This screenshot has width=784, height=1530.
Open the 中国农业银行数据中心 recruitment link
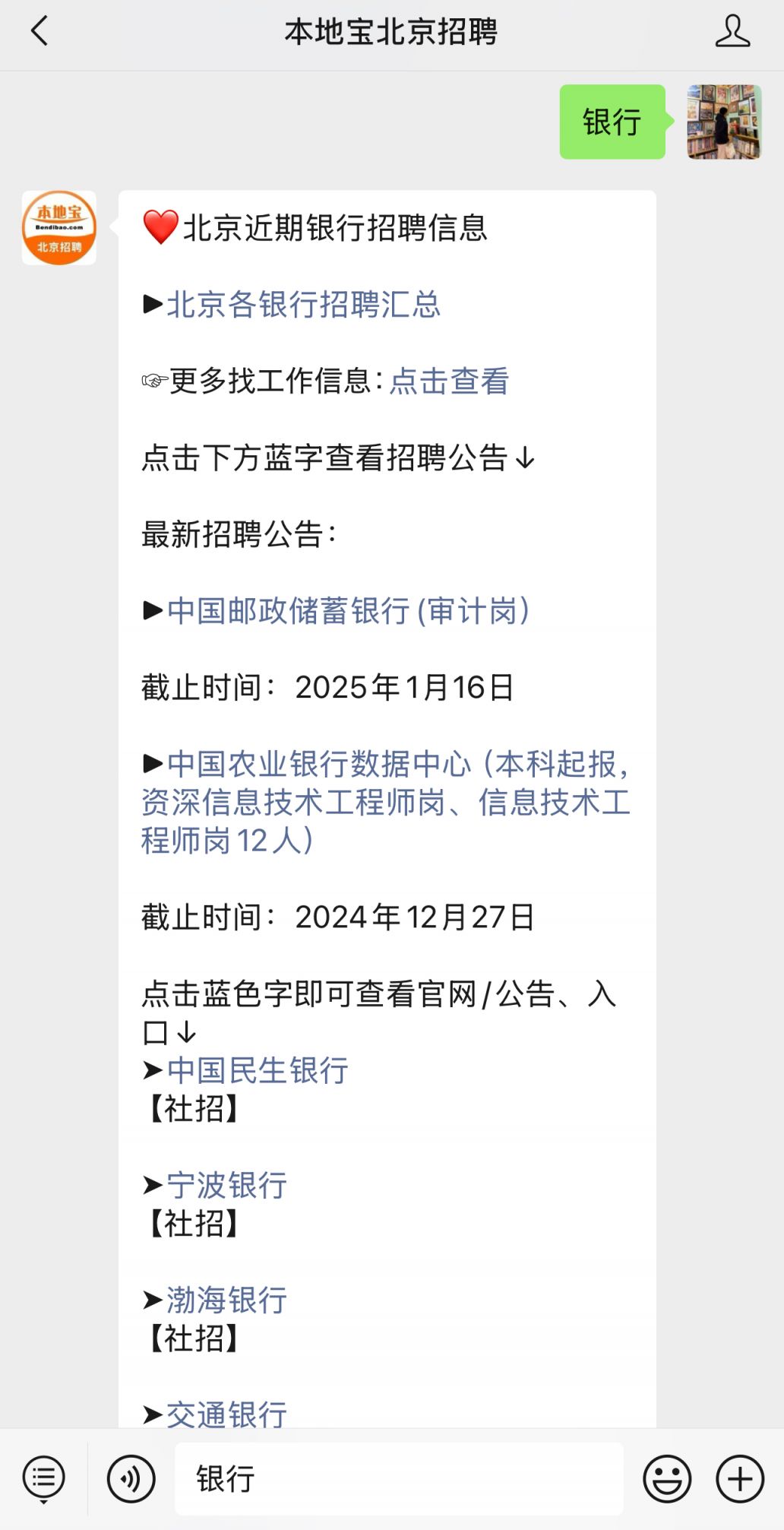[386, 802]
